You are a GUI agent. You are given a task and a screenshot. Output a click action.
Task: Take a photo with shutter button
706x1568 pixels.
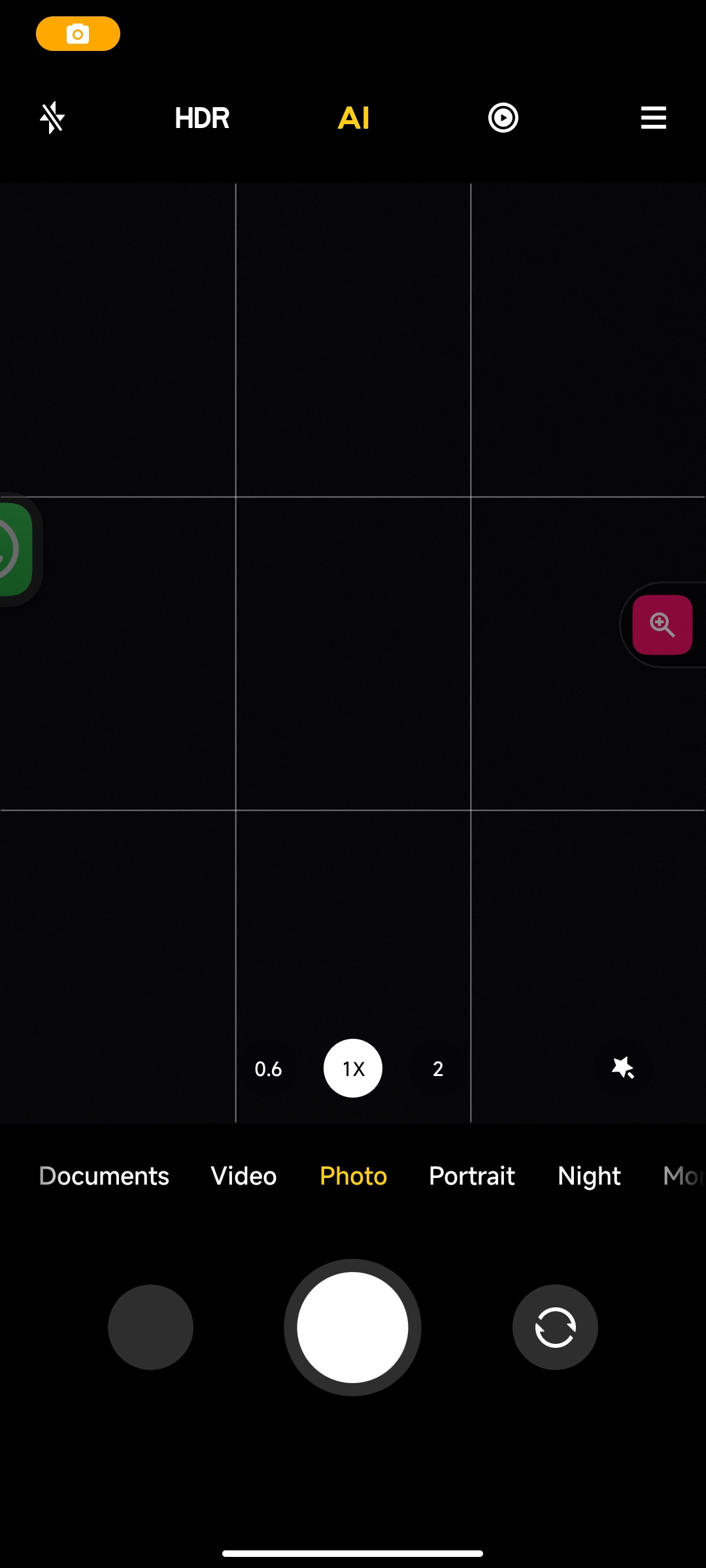pos(352,1327)
